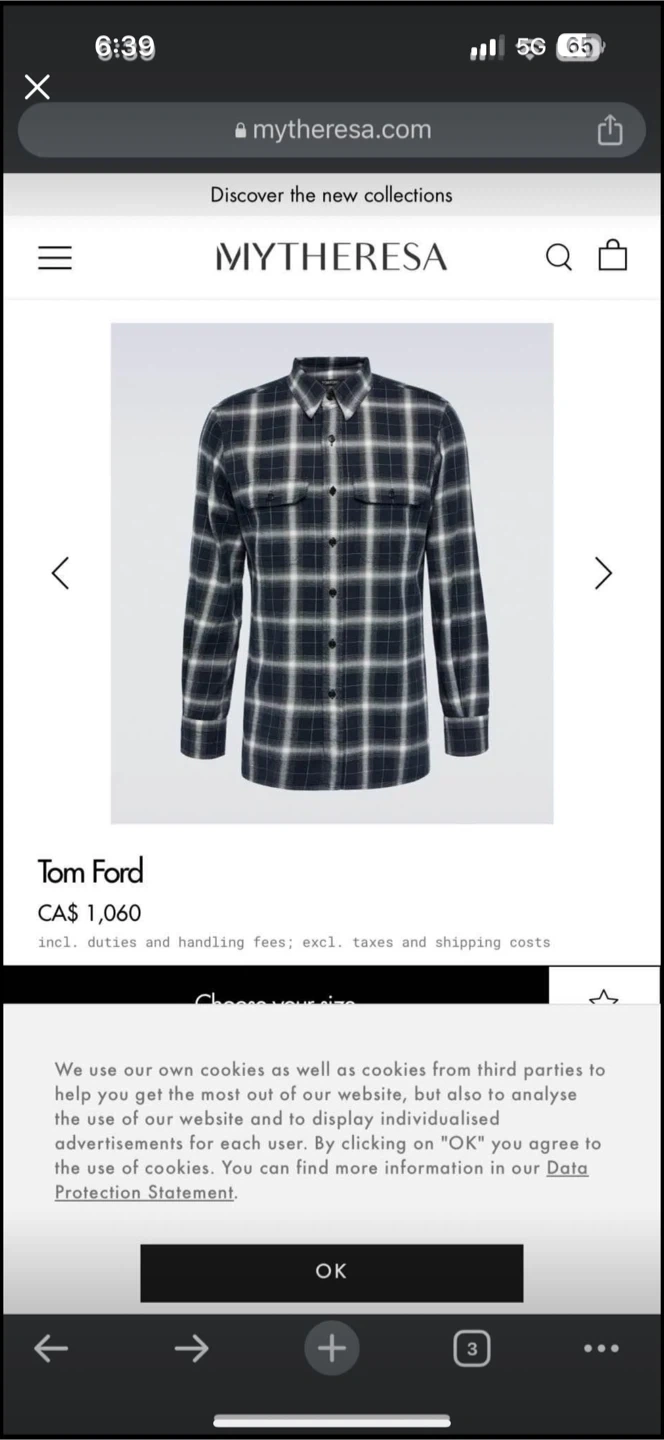Open the Tom Ford plaid shirt image
Image resolution: width=664 pixels, height=1440 pixels.
[x=332, y=573]
